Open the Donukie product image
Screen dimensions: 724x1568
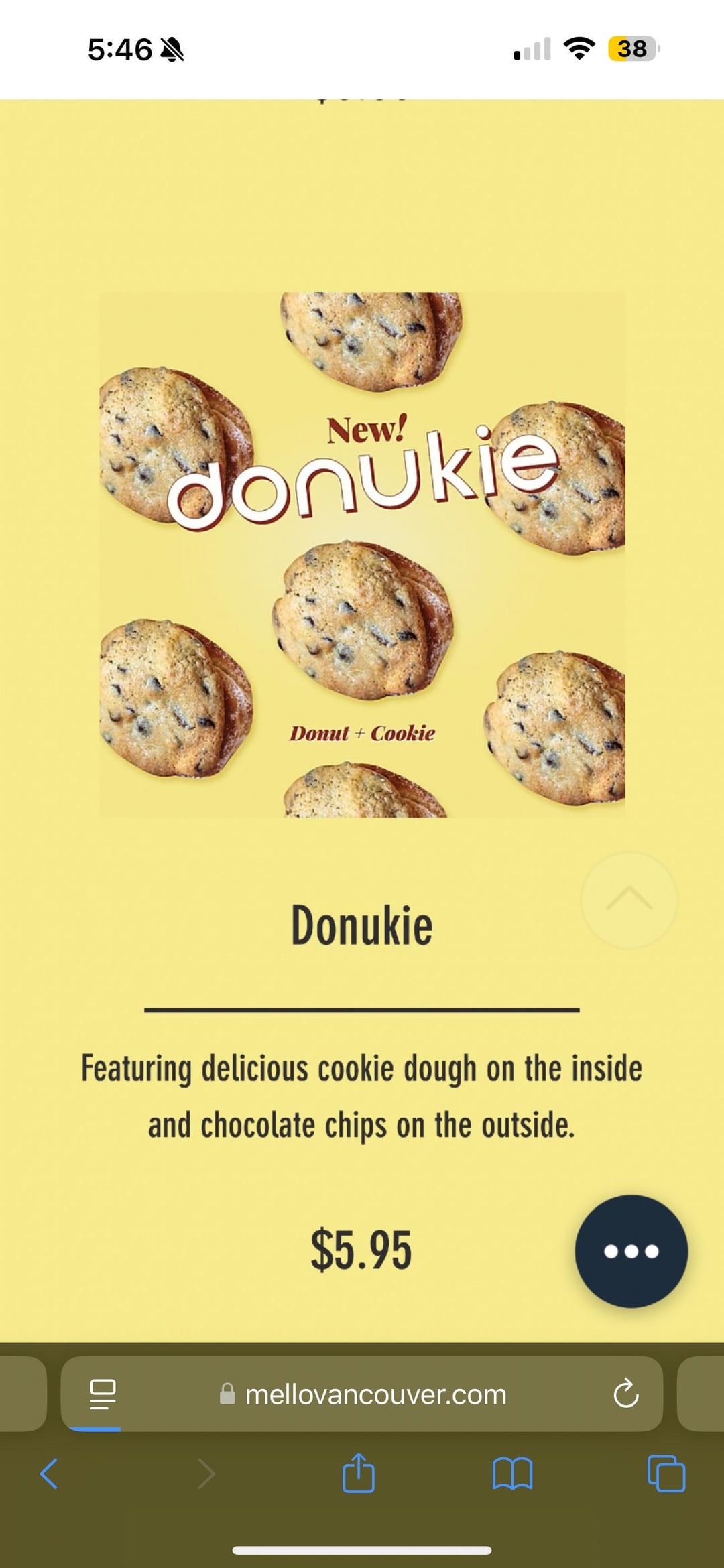(x=362, y=555)
